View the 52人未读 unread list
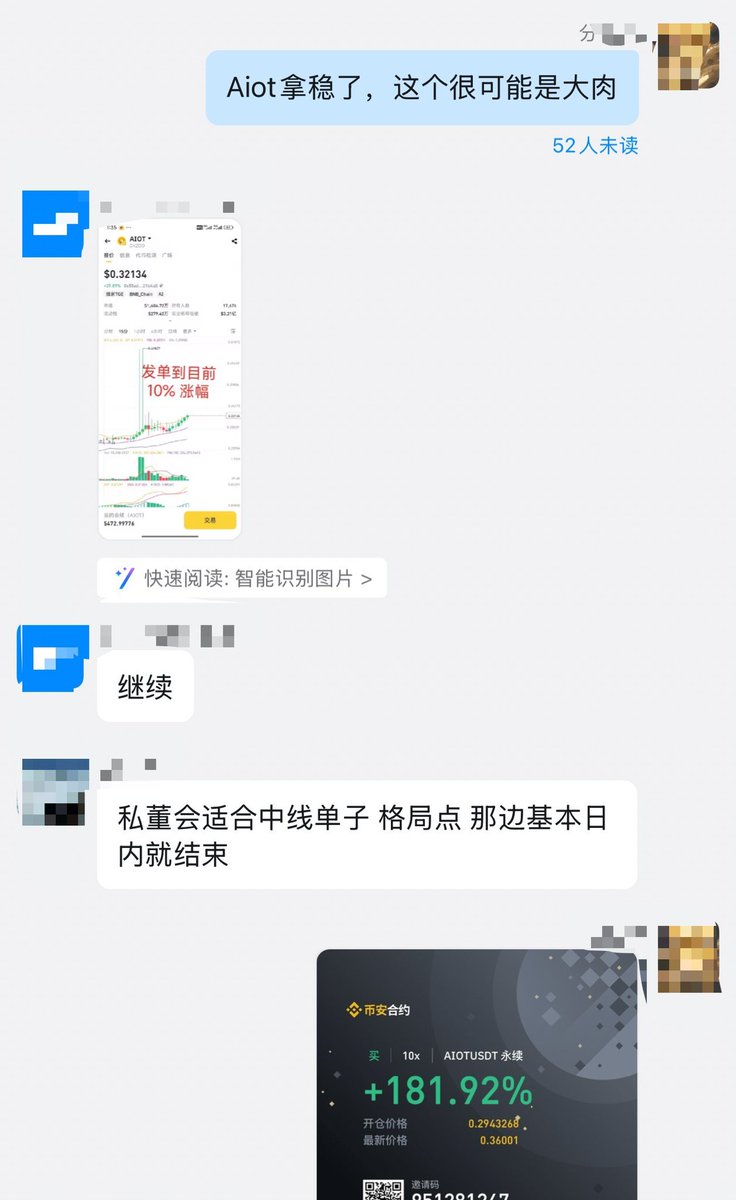 [x=595, y=145]
